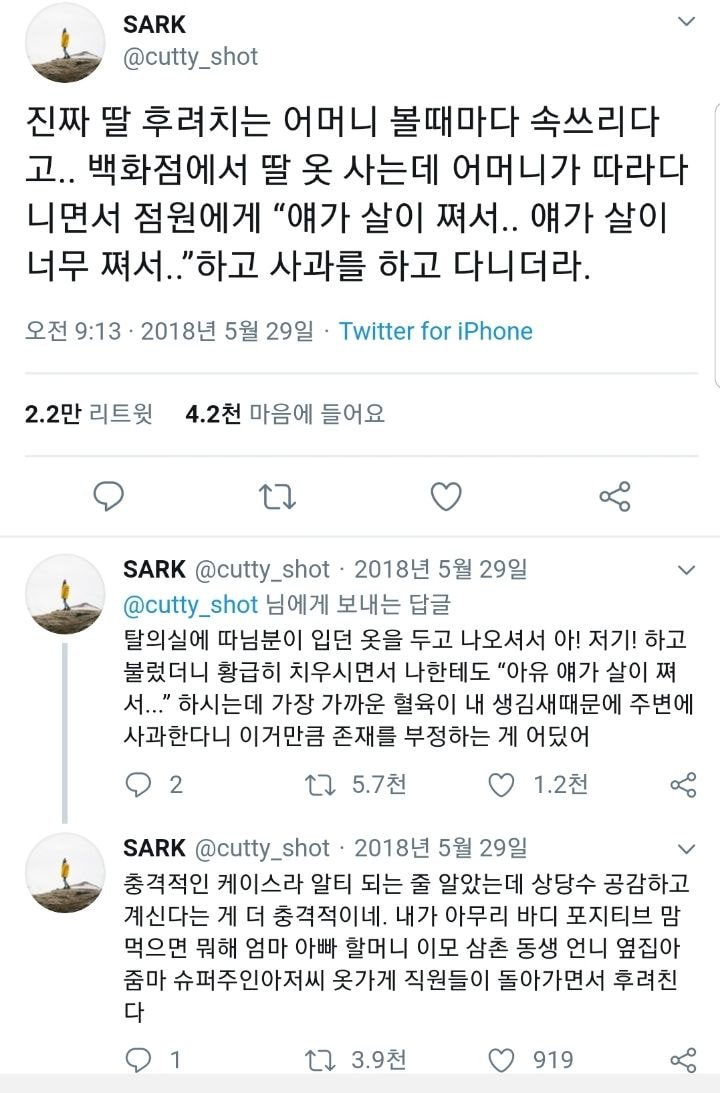Share the reply with 919 hearts
720x1093 pixels.
(x=683, y=1060)
